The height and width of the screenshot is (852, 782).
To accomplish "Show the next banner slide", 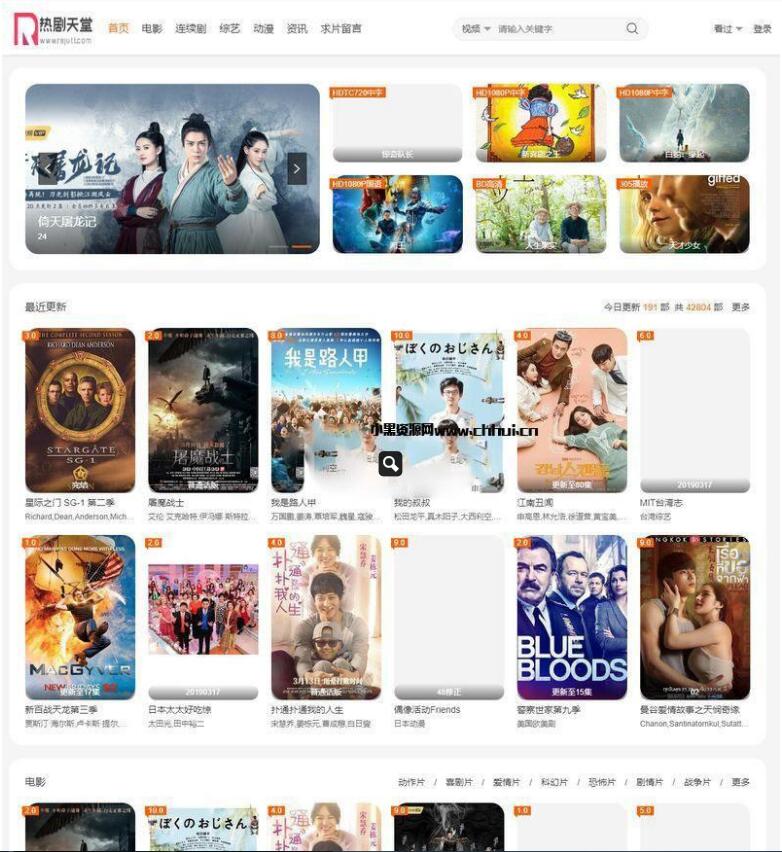I will point(297,168).
